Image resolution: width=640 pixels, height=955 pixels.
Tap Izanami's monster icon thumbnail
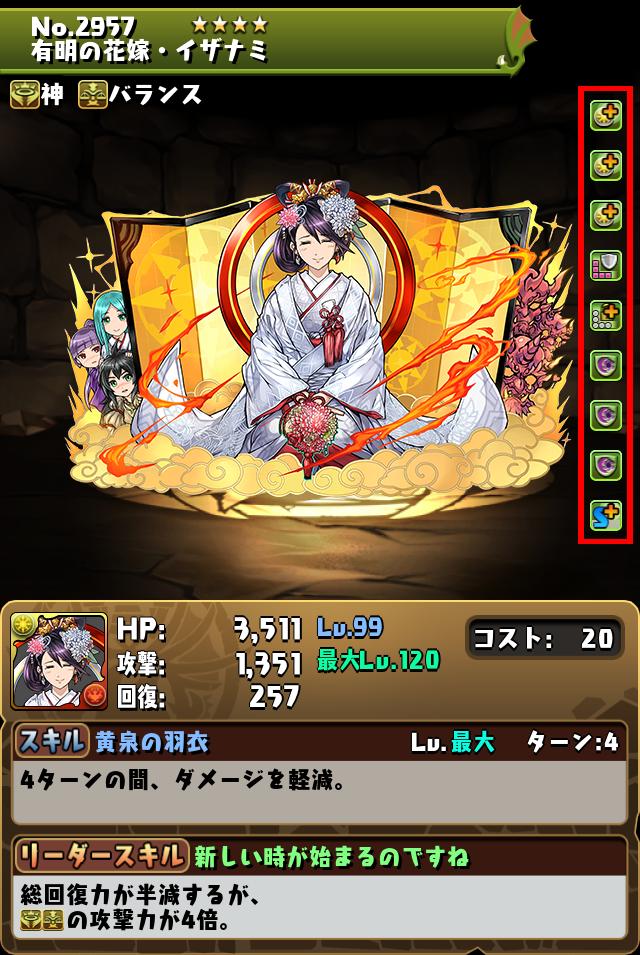(58, 662)
